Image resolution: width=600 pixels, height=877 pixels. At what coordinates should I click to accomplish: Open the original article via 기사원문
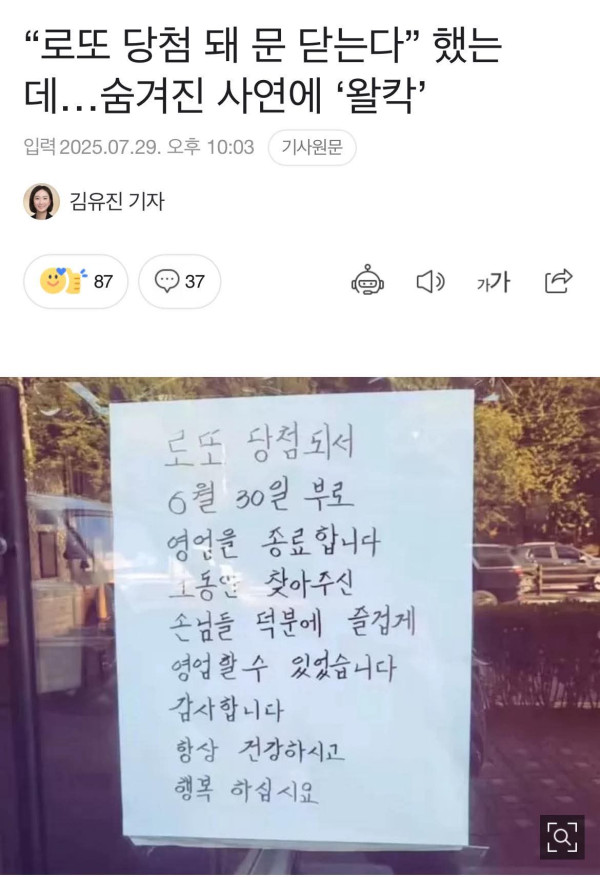(x=311, y=148)
